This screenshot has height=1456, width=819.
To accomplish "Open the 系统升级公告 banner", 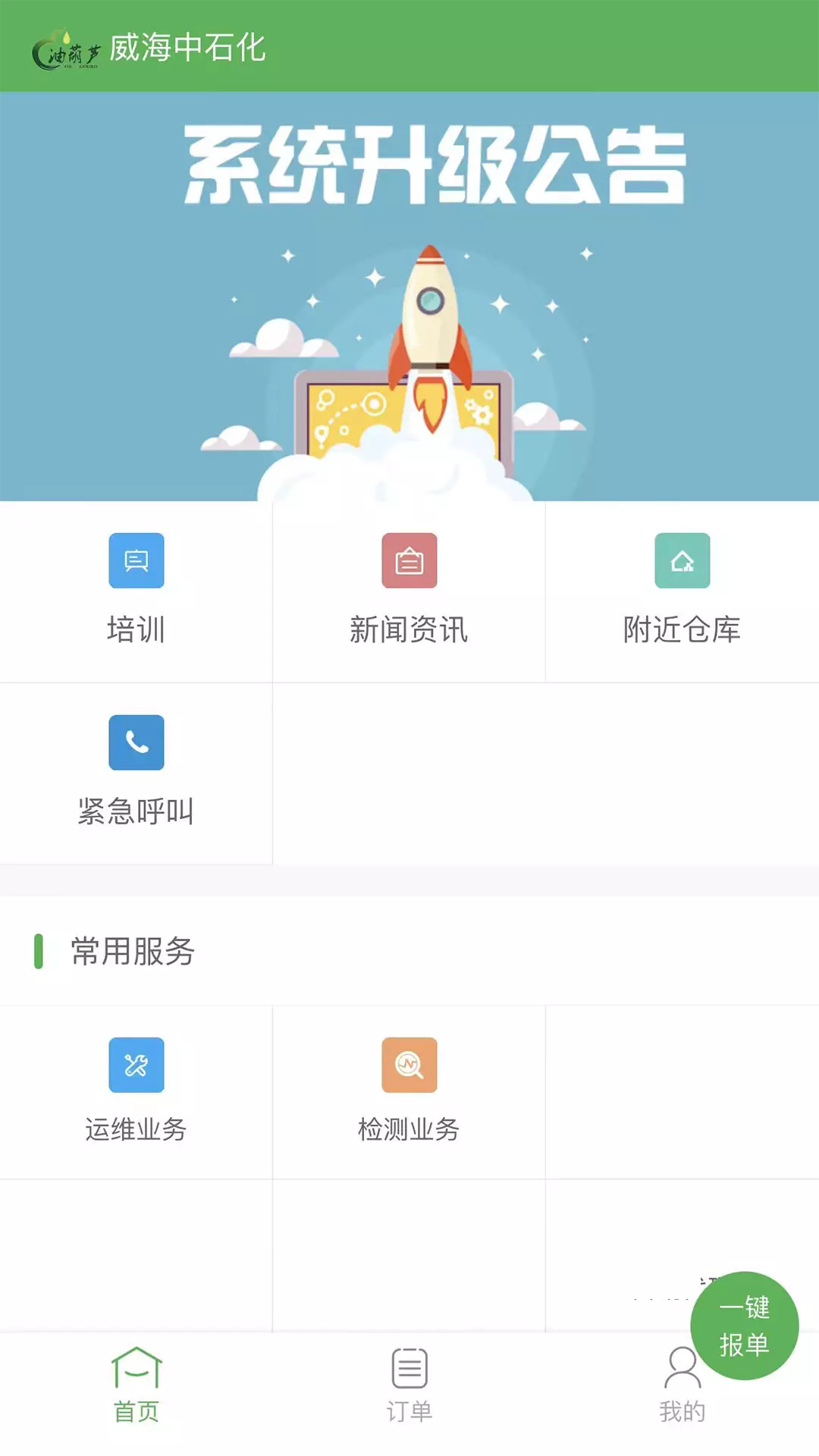I will (x=409, y=297).
